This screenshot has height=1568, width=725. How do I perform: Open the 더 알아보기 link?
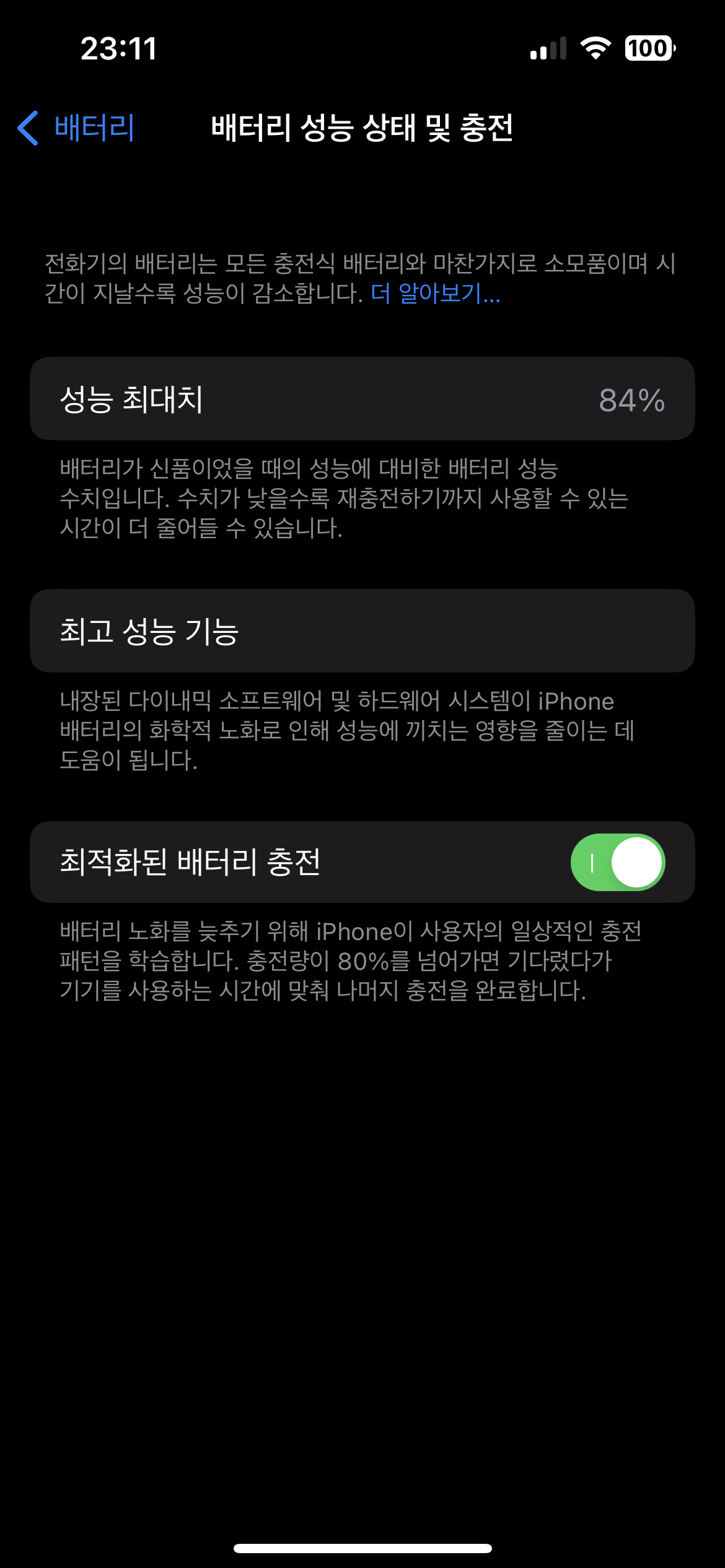click(435, 293)
